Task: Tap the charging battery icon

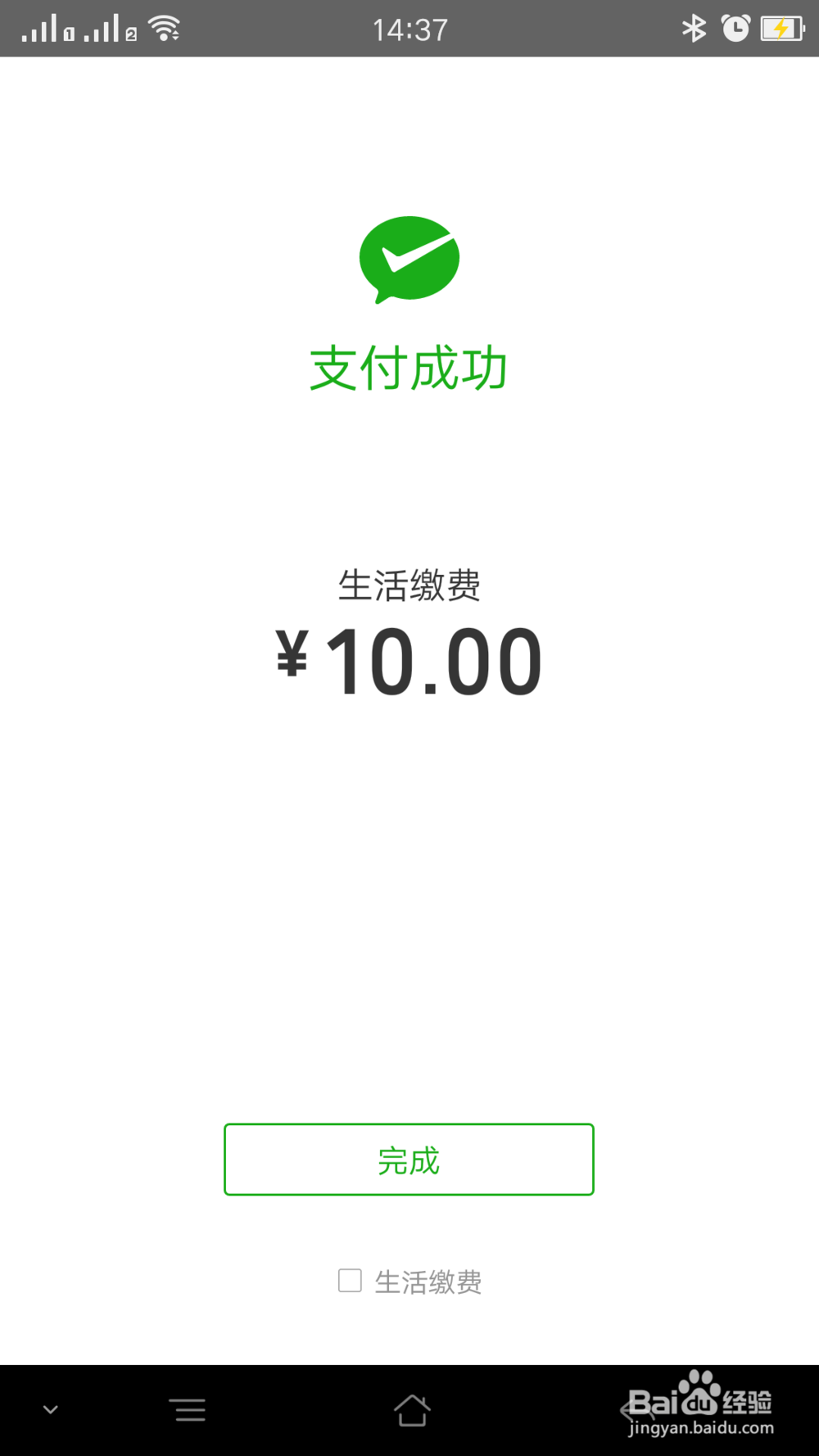Action: pos(781,28)
